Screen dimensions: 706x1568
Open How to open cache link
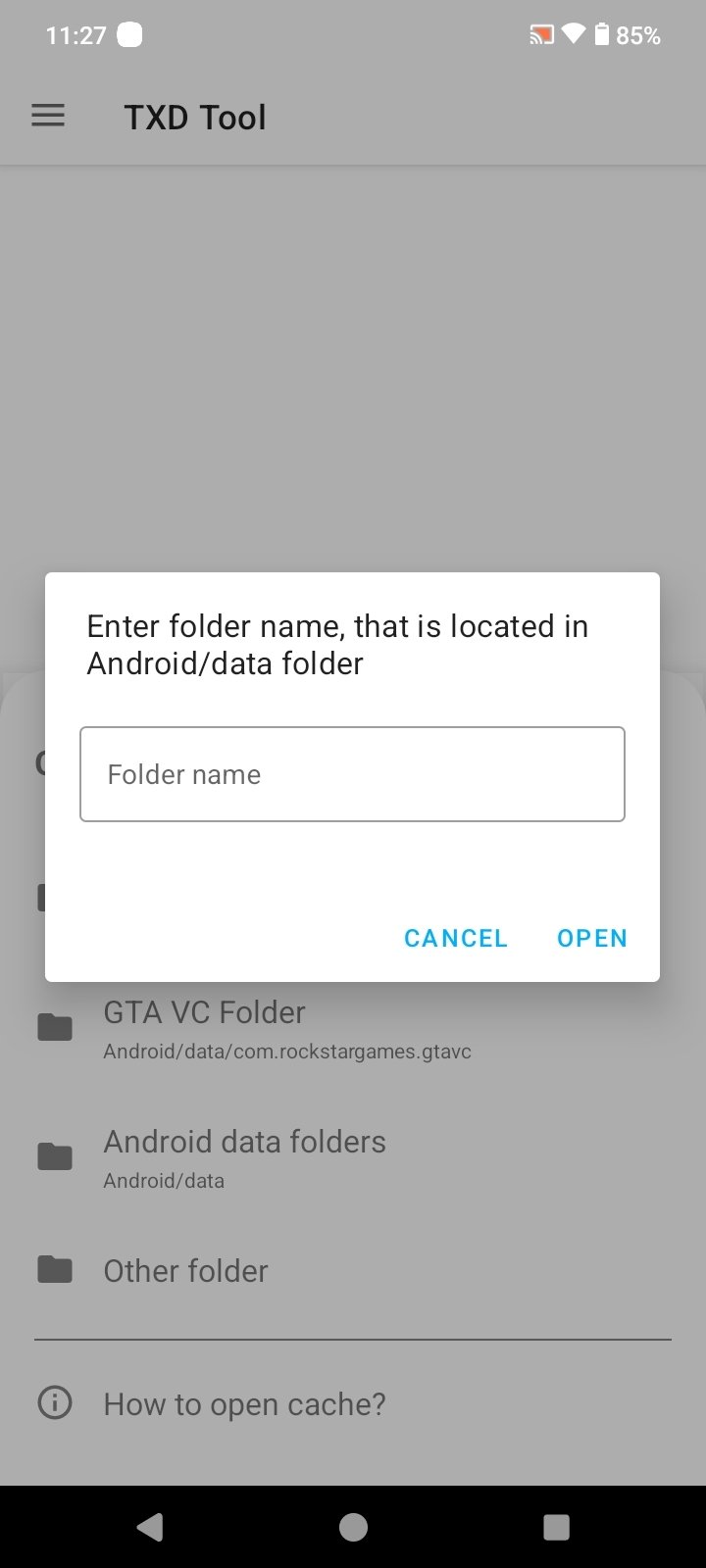(243, 1403)
